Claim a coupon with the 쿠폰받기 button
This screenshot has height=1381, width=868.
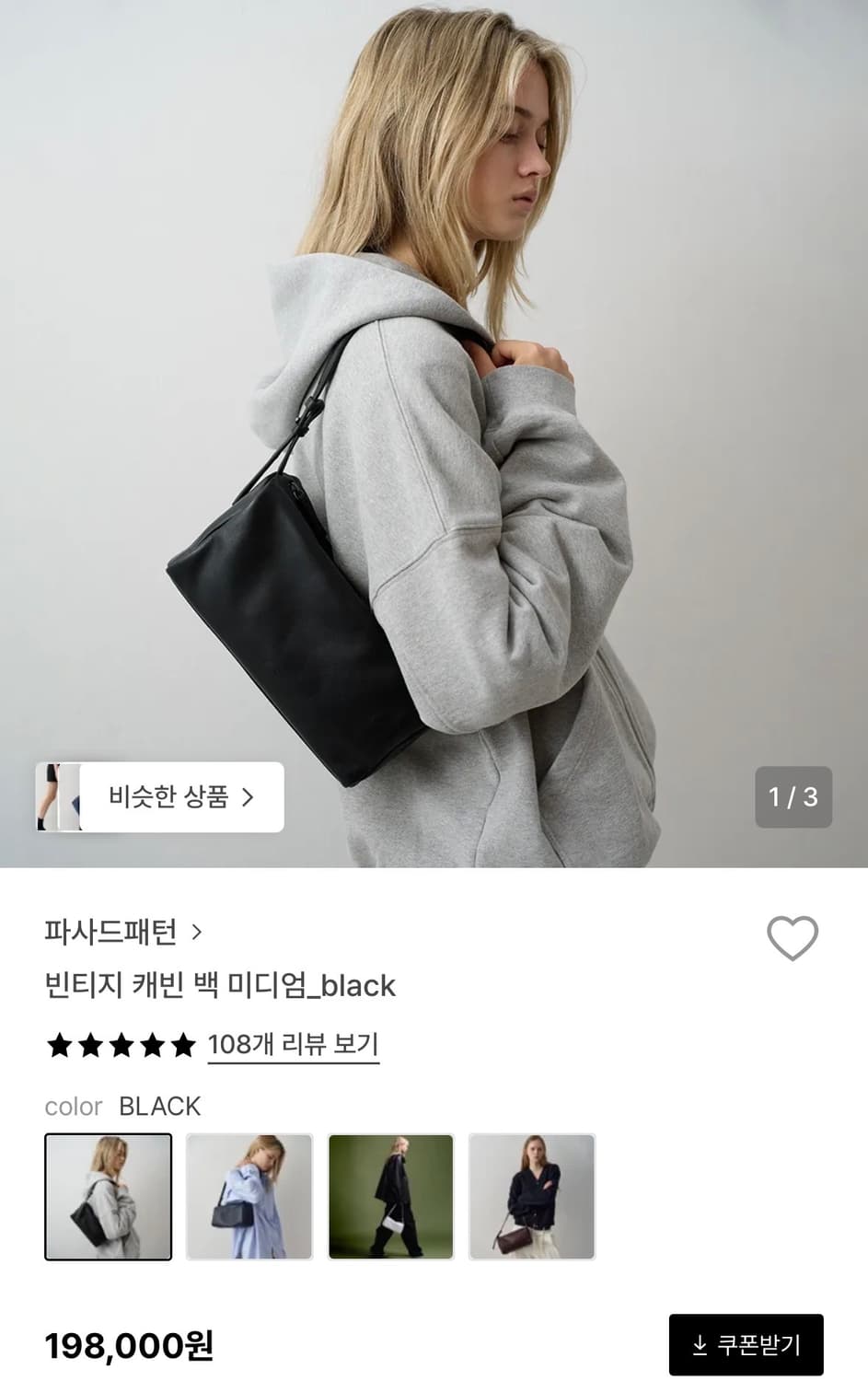click(747, 1343)
